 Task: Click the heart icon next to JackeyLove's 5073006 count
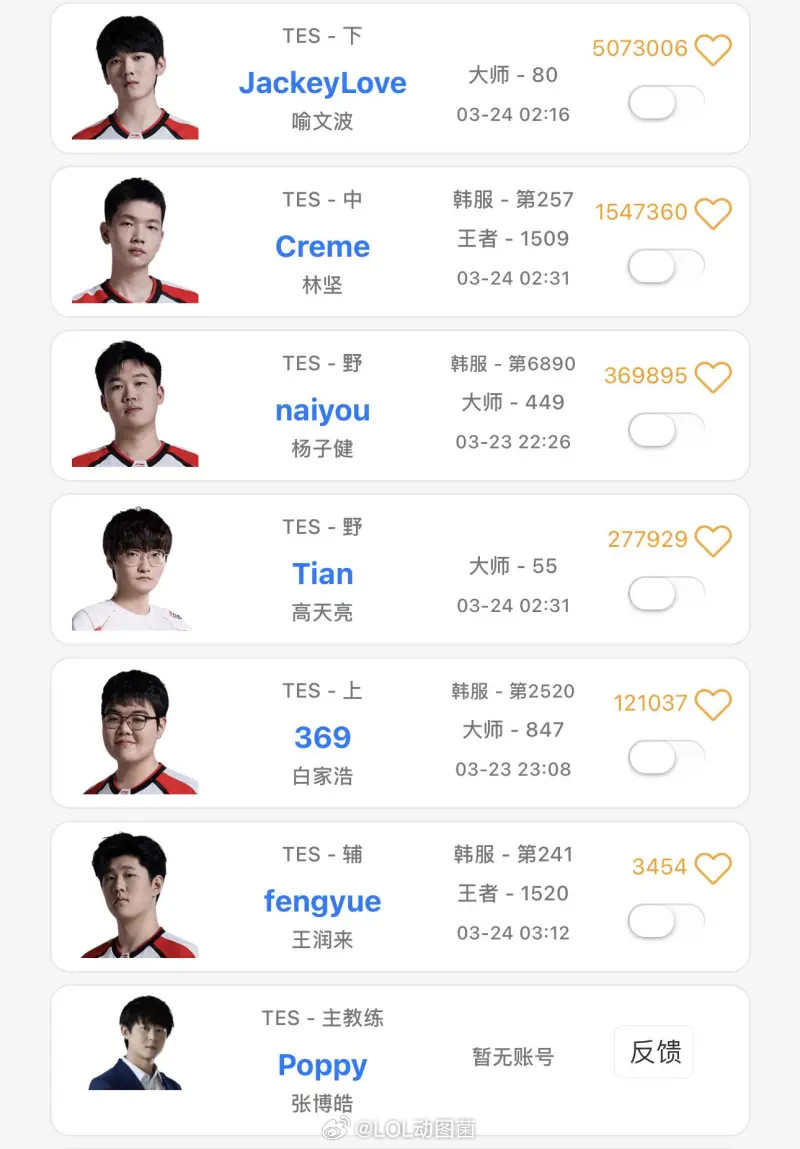pyautogui.click(x=714, y=47)
